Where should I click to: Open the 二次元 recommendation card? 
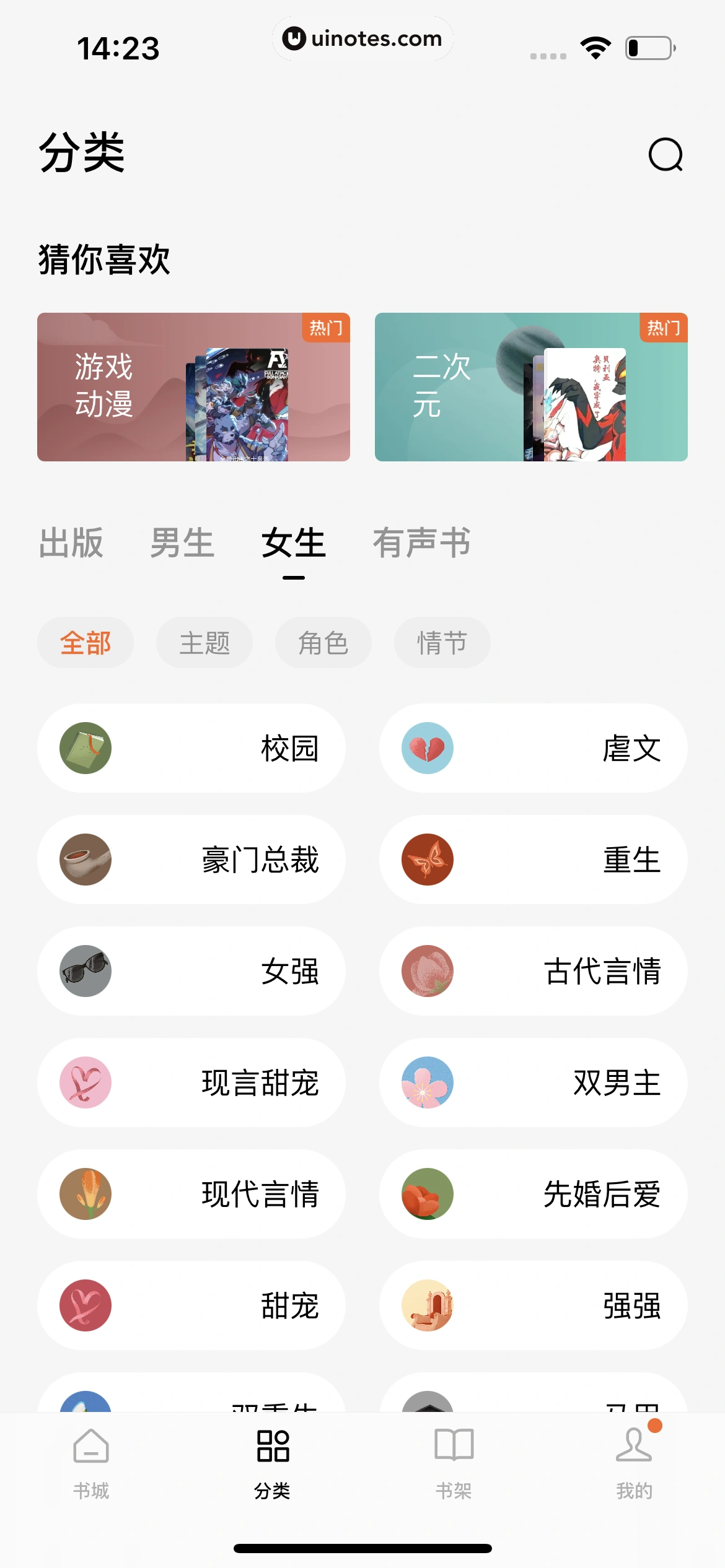click(x=531, y=387)
